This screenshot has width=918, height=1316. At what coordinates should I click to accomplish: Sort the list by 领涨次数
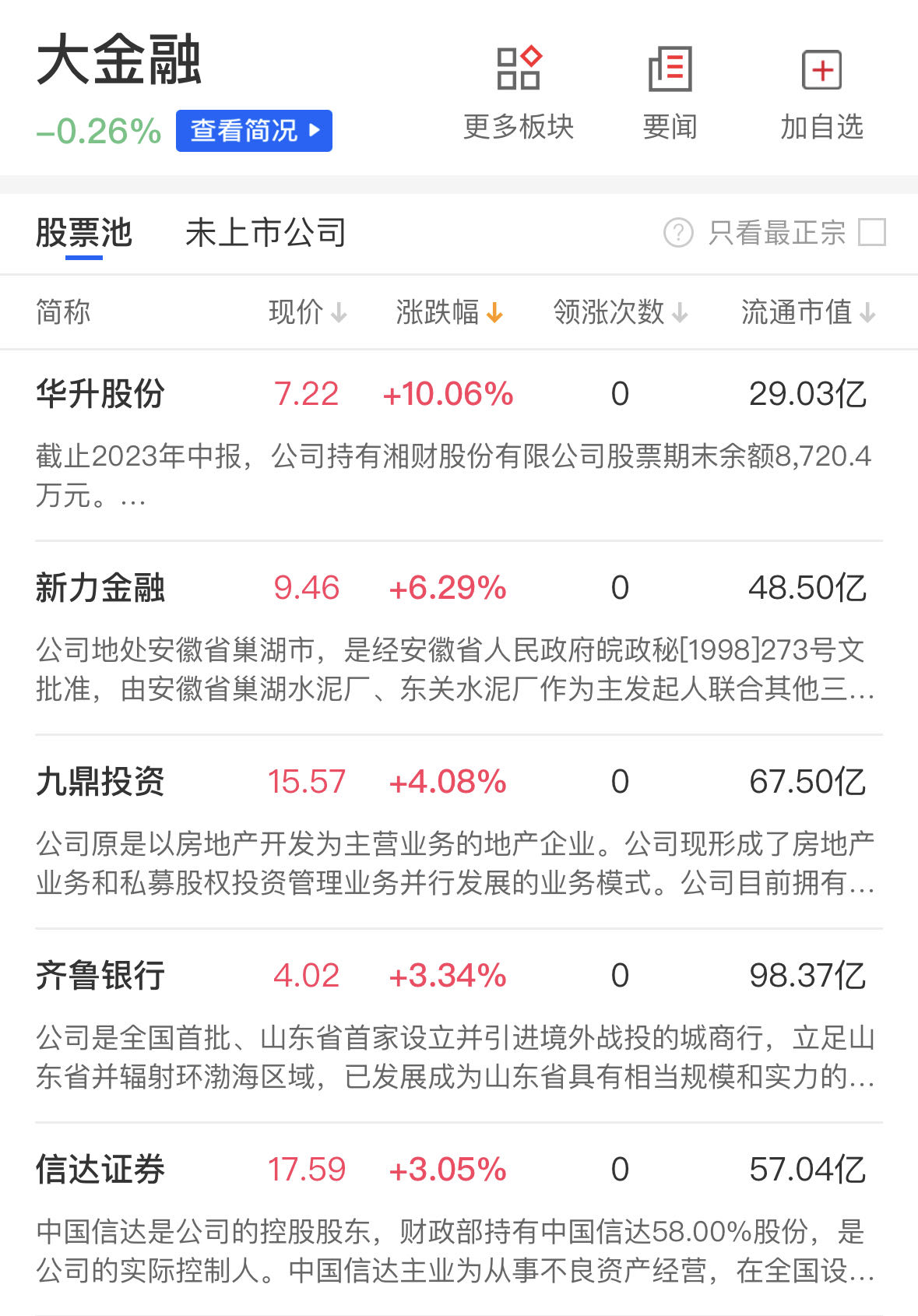pos(620,312)
